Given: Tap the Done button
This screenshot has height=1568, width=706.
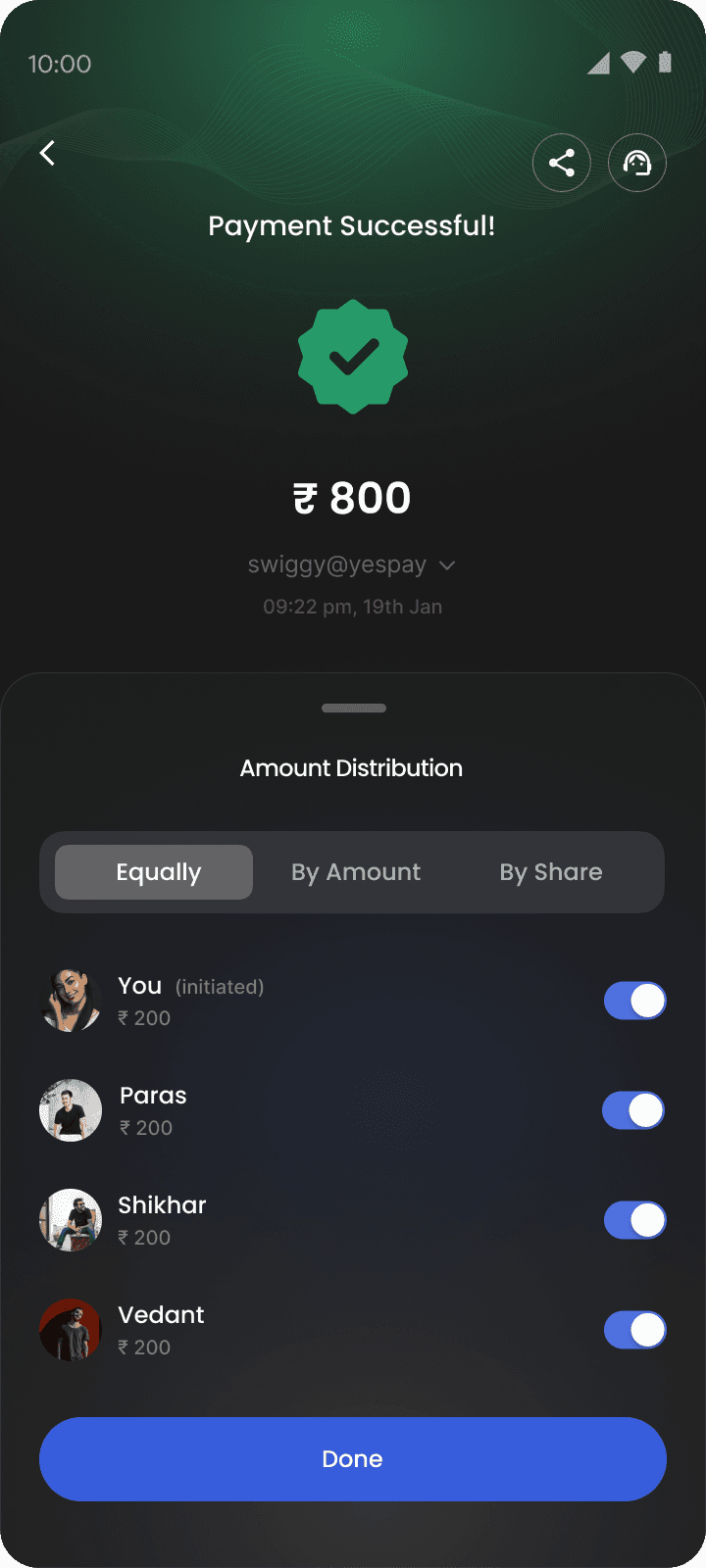Looking at the screenshot, I should coord(353,1459).
